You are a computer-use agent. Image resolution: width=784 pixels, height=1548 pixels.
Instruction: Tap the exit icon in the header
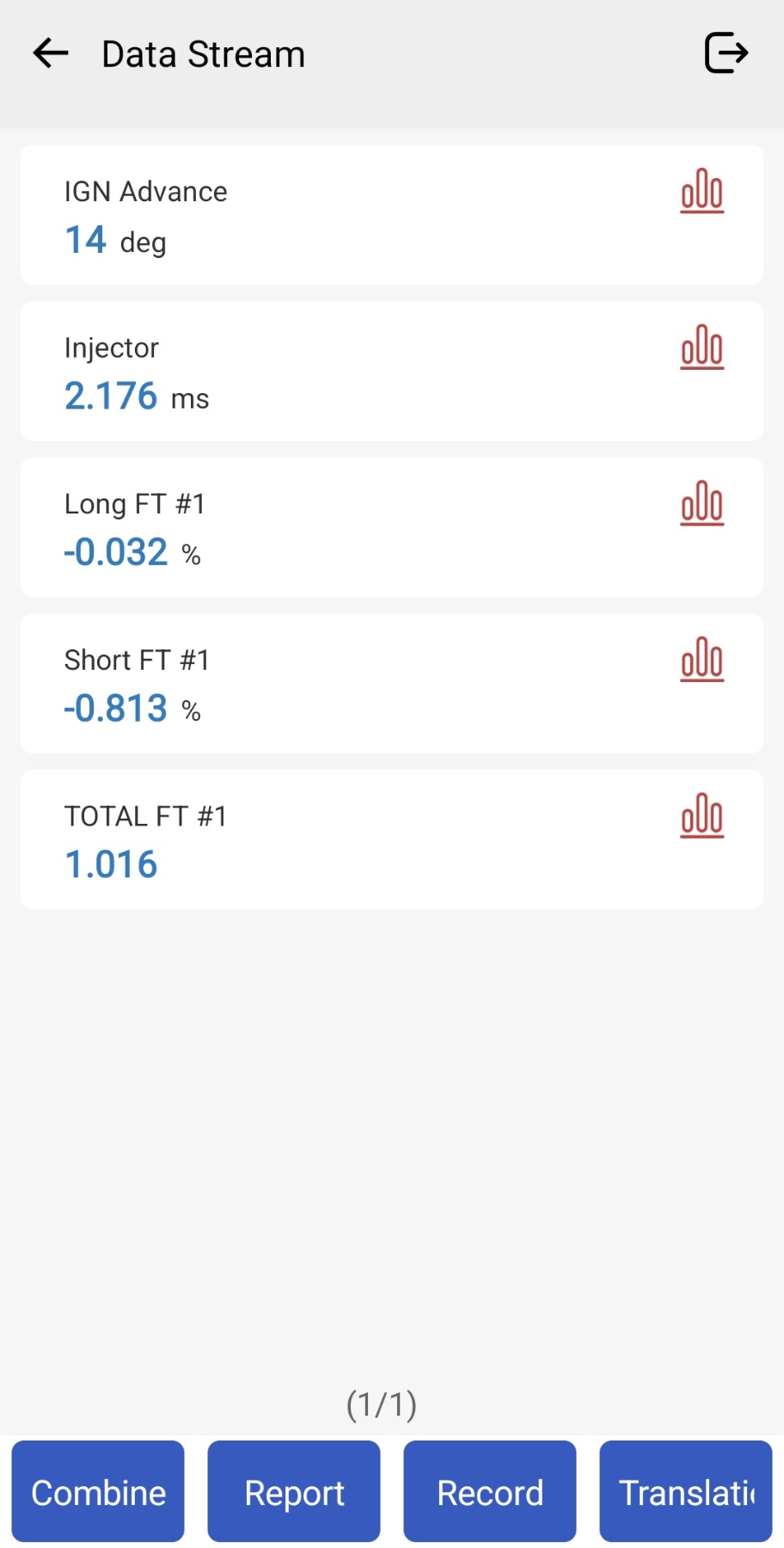coord(726,53)
